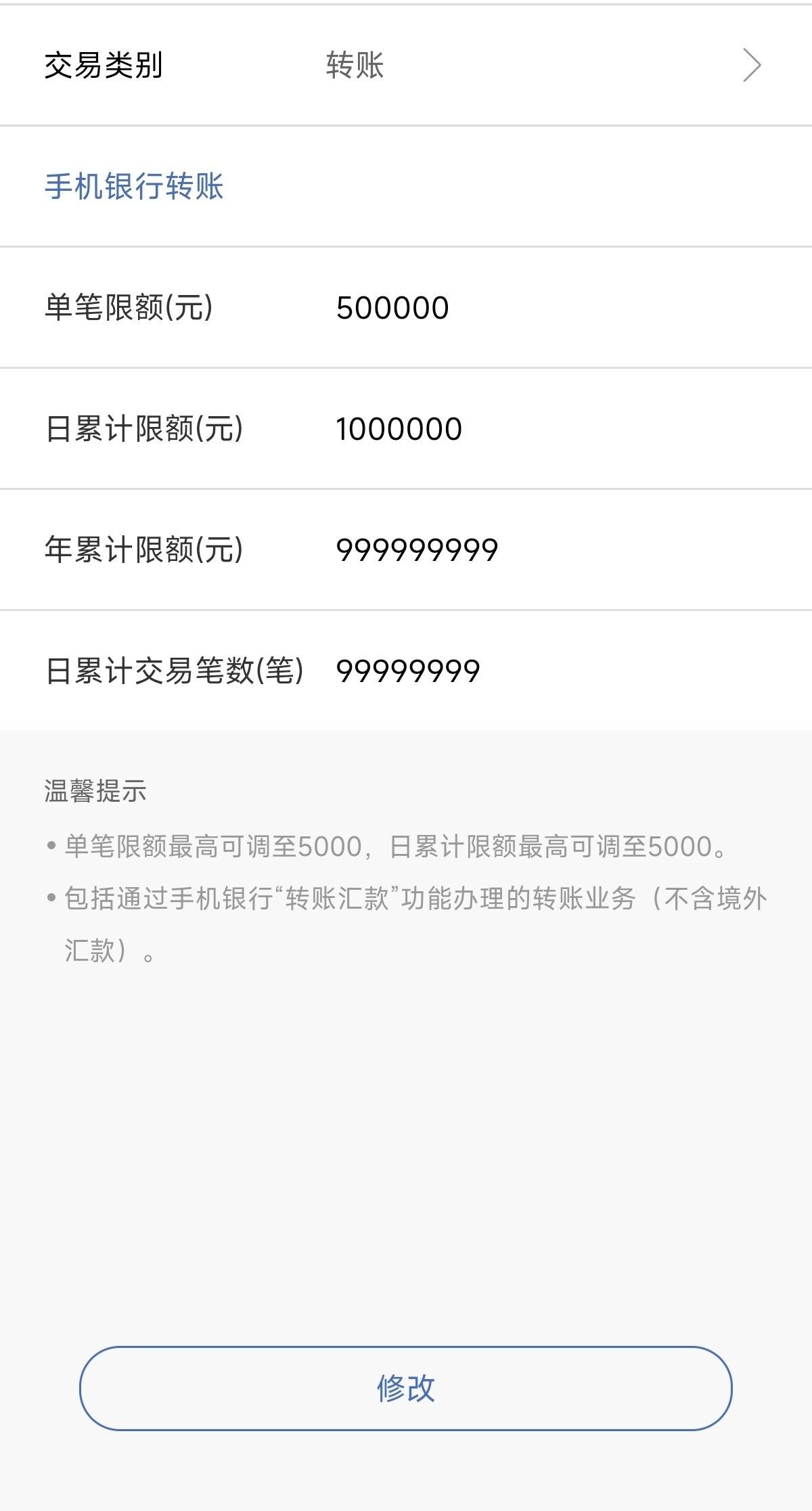812x1511 pixels.
Task: Select the daily limit value 1000000
Action: pos(399,428)
